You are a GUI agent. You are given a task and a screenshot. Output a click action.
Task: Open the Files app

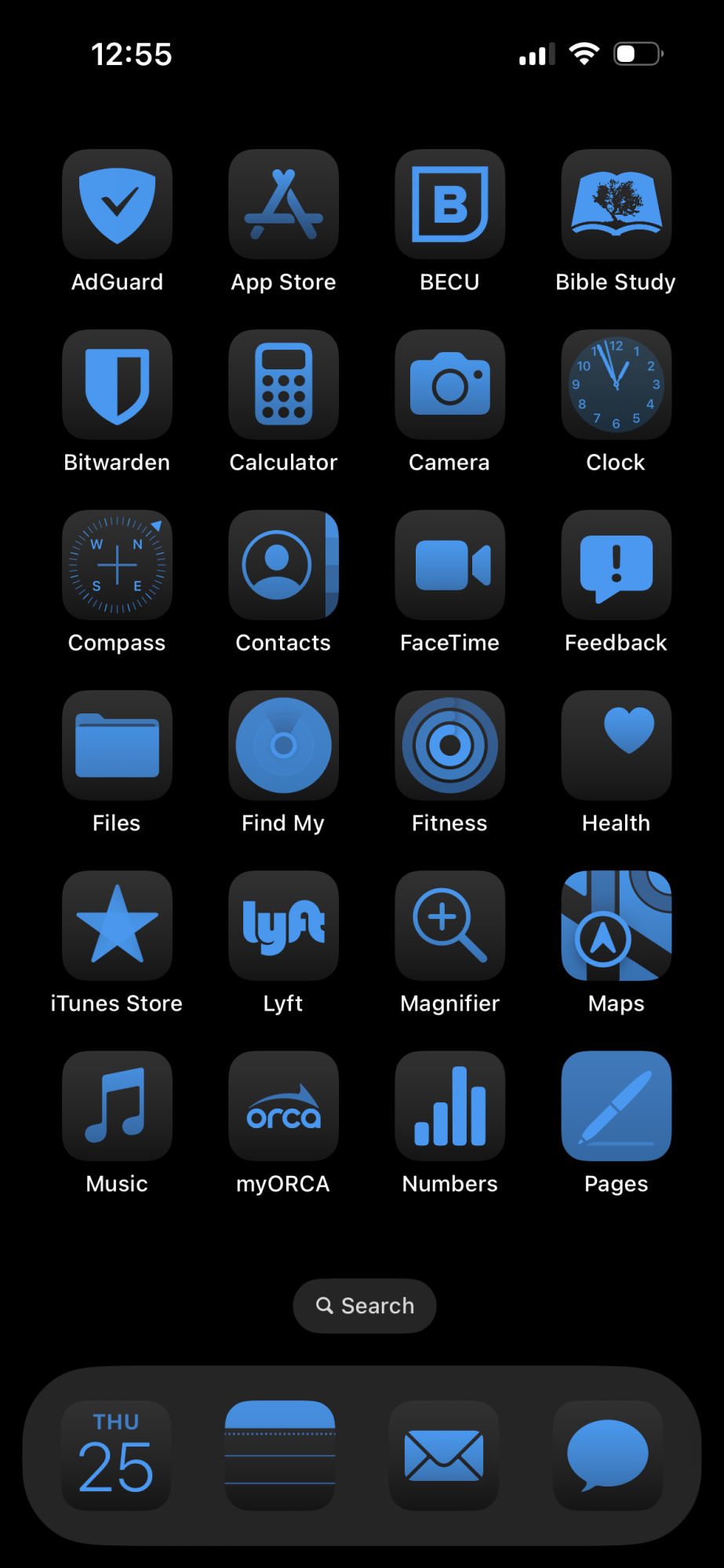click(117, 746)
